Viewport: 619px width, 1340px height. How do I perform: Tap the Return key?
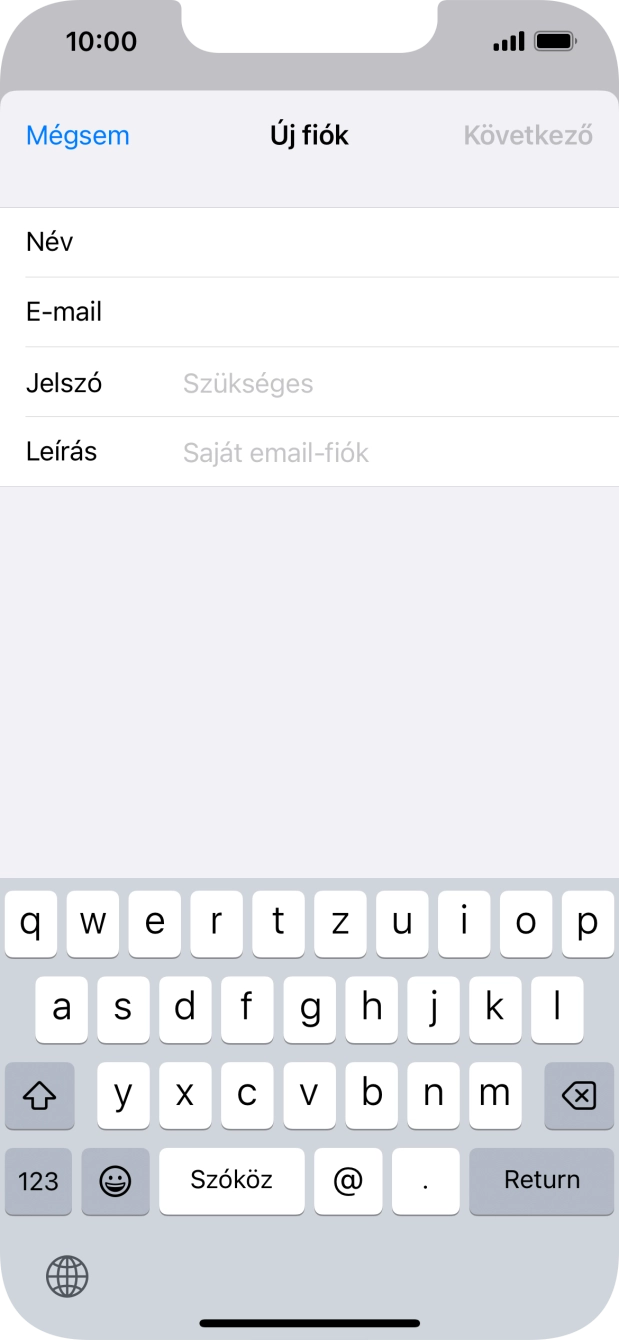click(x=541, y=1181)
